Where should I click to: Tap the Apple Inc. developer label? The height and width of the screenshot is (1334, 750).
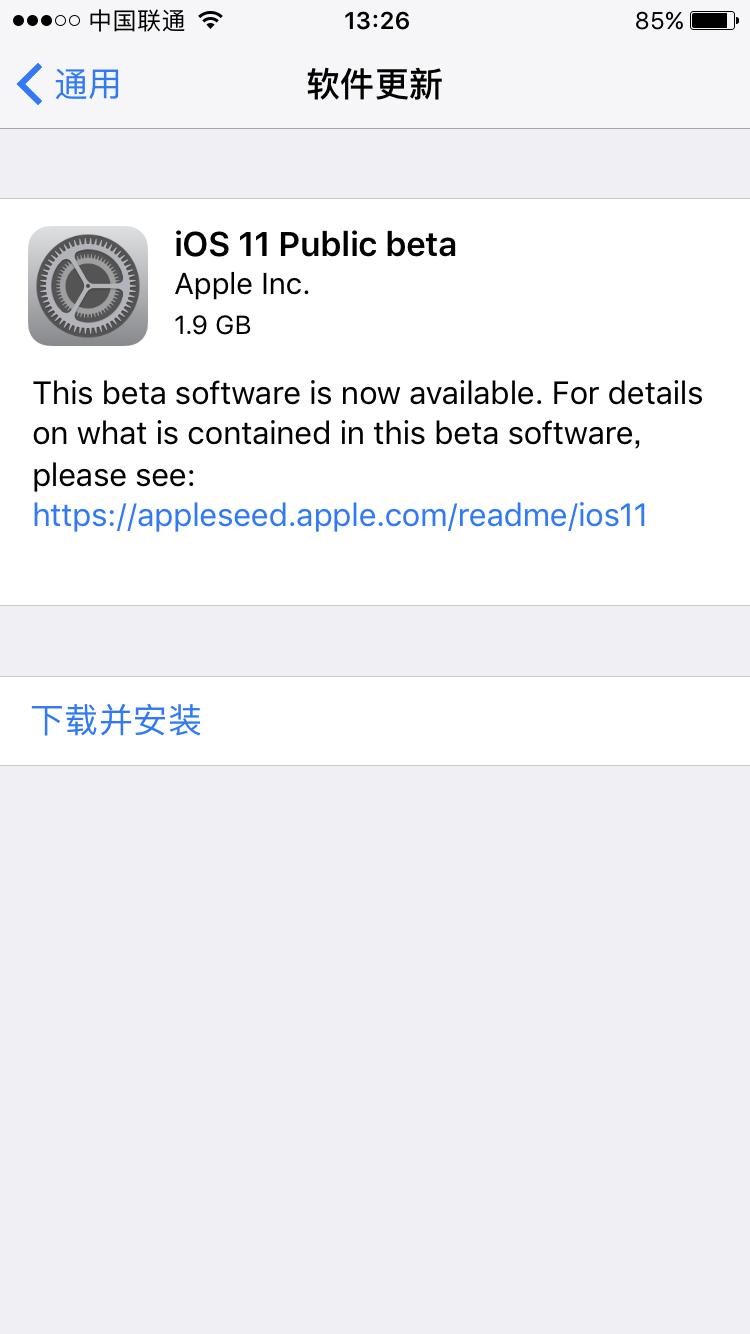pyautogui.click(x=241, y=284)
